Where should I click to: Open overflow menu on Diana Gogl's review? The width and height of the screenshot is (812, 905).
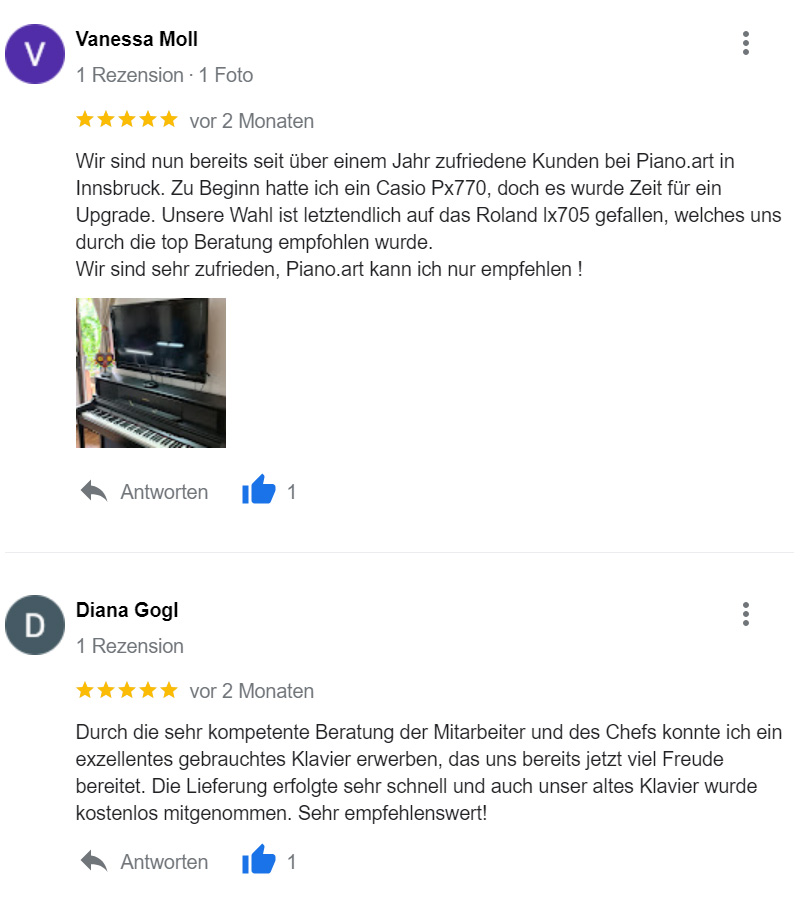[745, 613]
